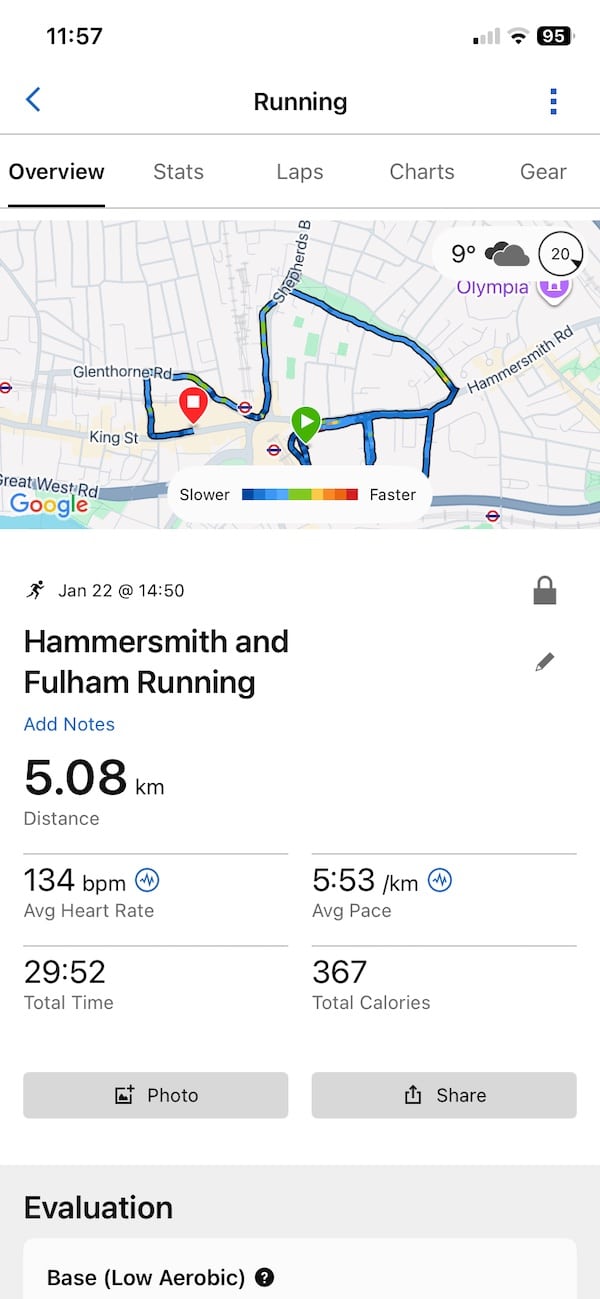Open help for Base (Low Aerobic)
600x1299 pixels.
point(265,1277)
